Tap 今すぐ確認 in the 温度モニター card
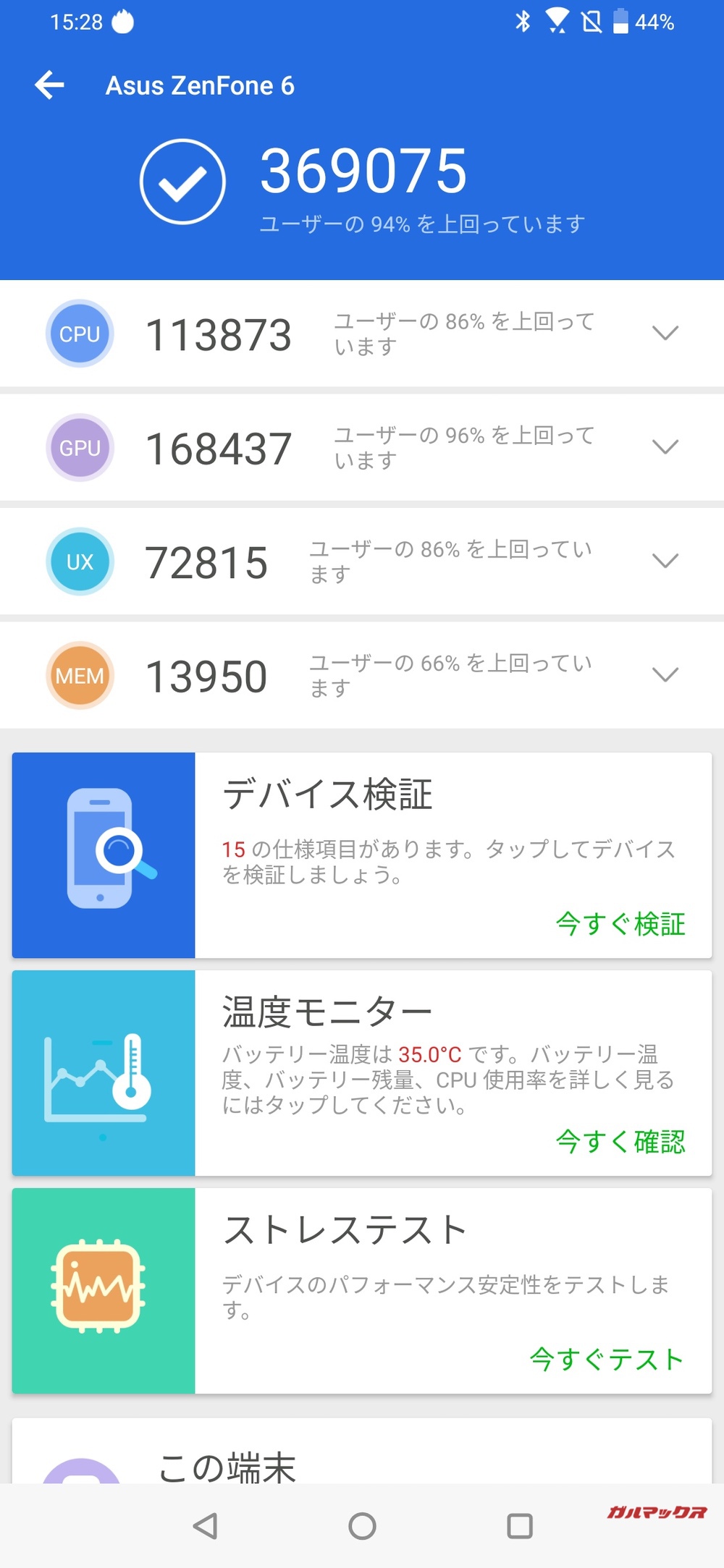The height and width of the screenshot is (1568, 724). (x=620, y=1142)
